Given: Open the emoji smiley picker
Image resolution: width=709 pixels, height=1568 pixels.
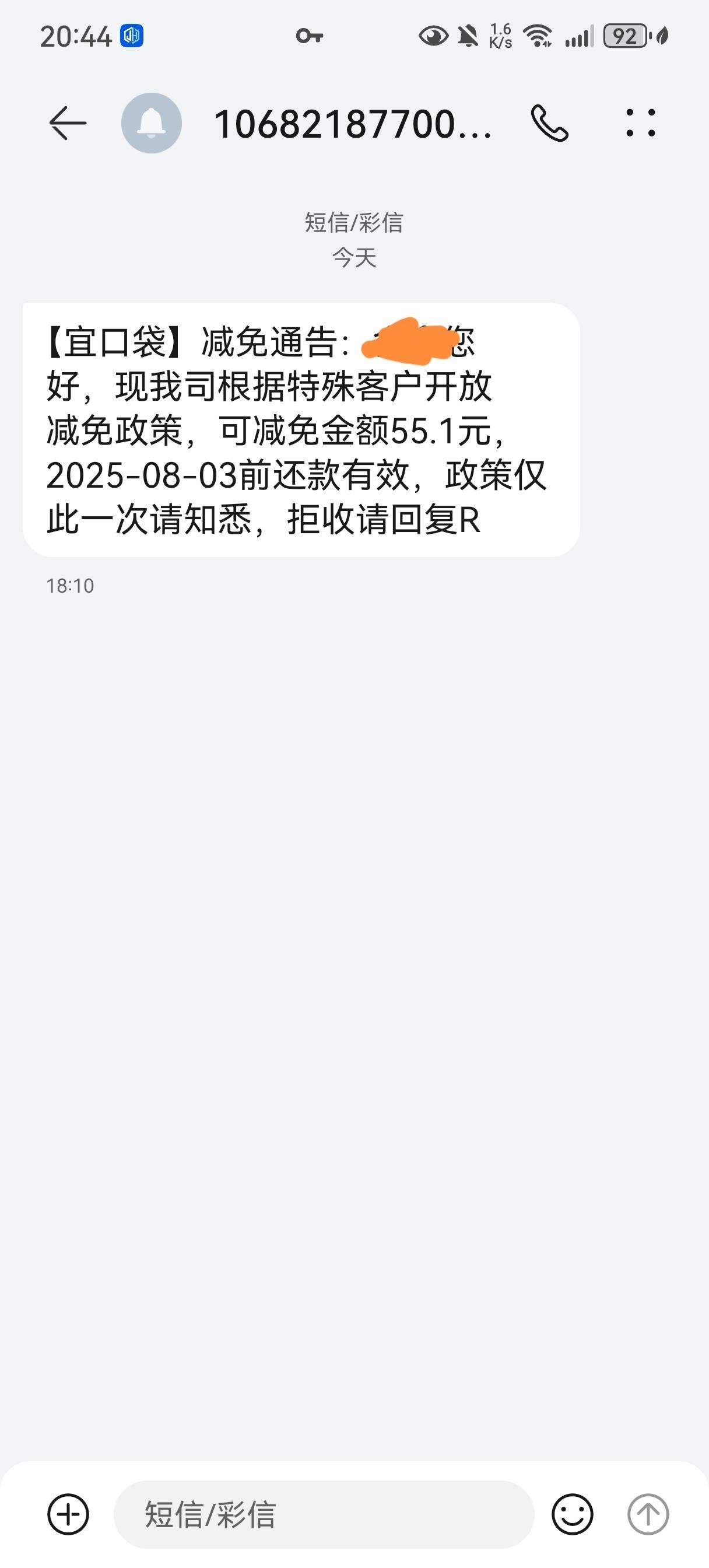Looking at the screenshot, I should (572, 1514).
